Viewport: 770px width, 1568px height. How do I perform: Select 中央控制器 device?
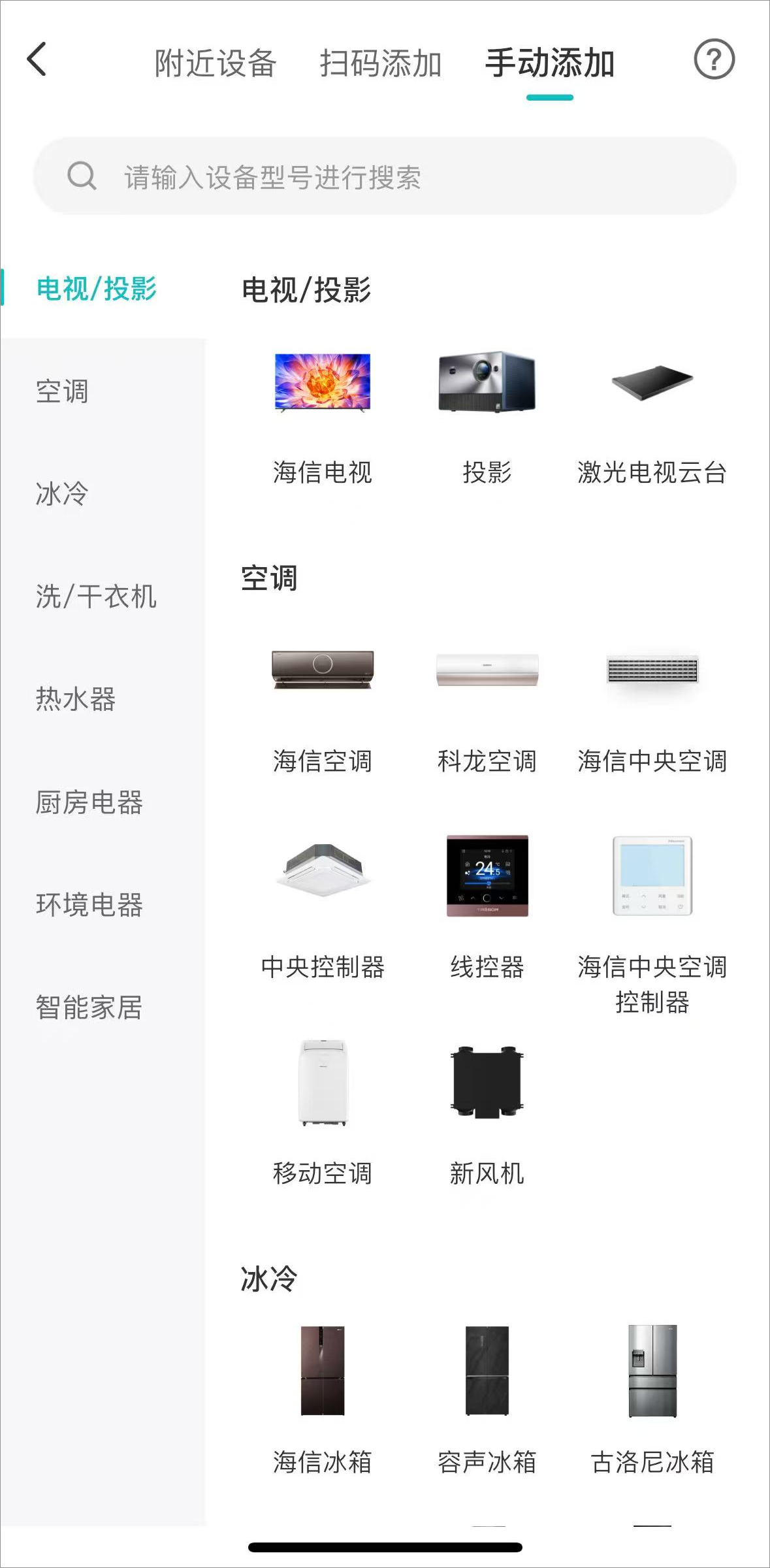coord(323,908)
